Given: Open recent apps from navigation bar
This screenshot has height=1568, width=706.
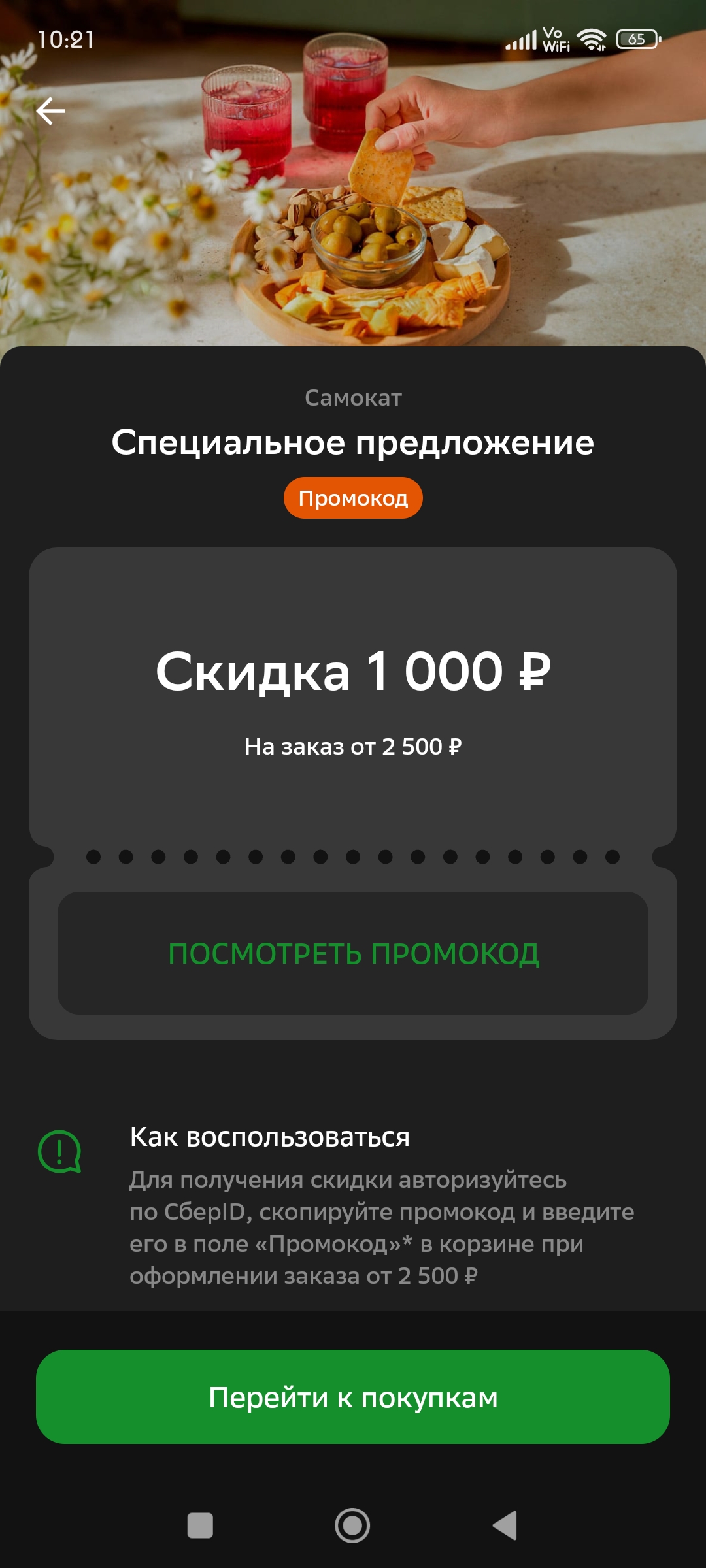Looking at the screenshot, I should pos(200,1526).
